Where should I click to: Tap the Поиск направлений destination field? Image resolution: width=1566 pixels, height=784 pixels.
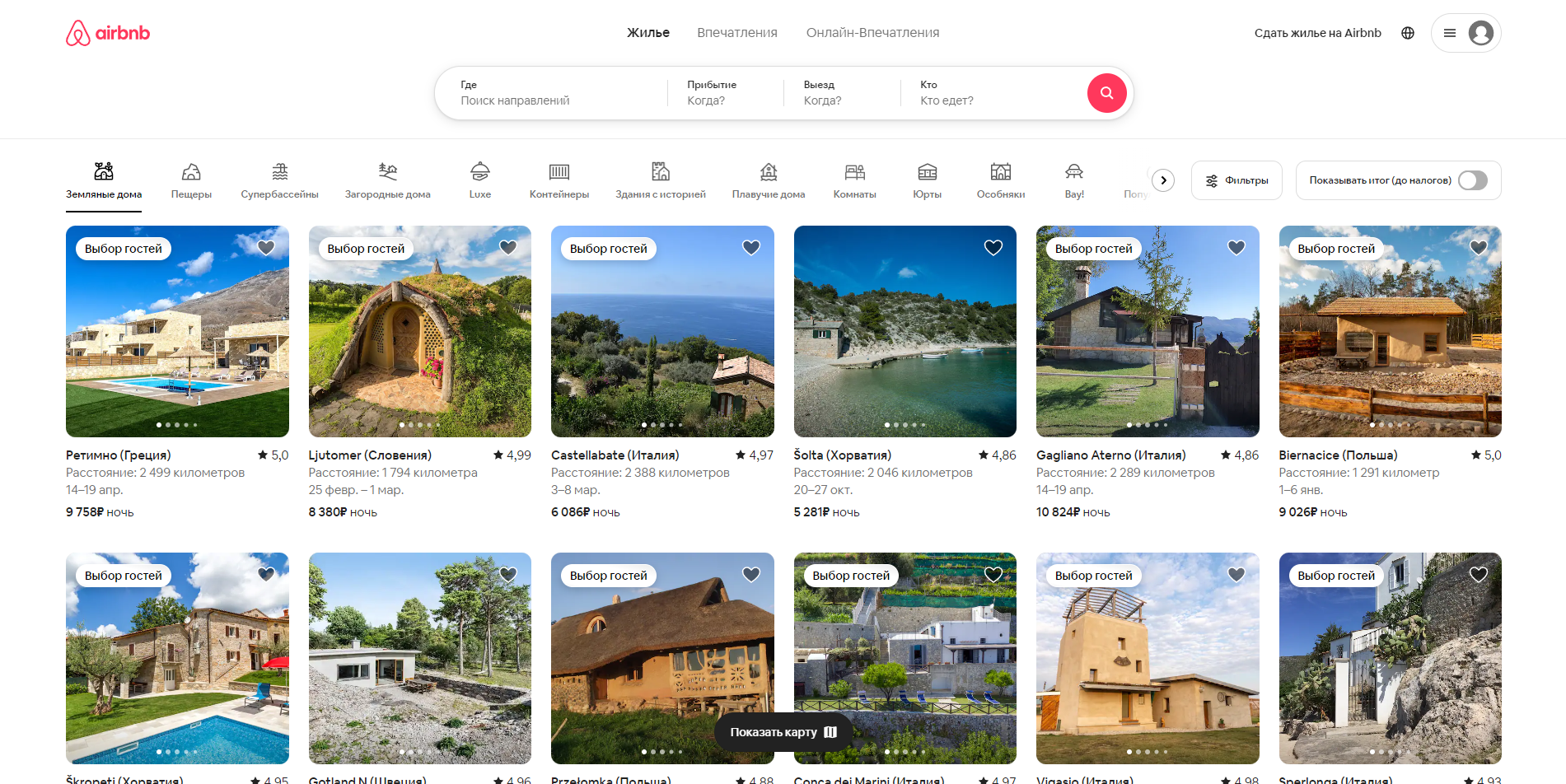(552, 93)
